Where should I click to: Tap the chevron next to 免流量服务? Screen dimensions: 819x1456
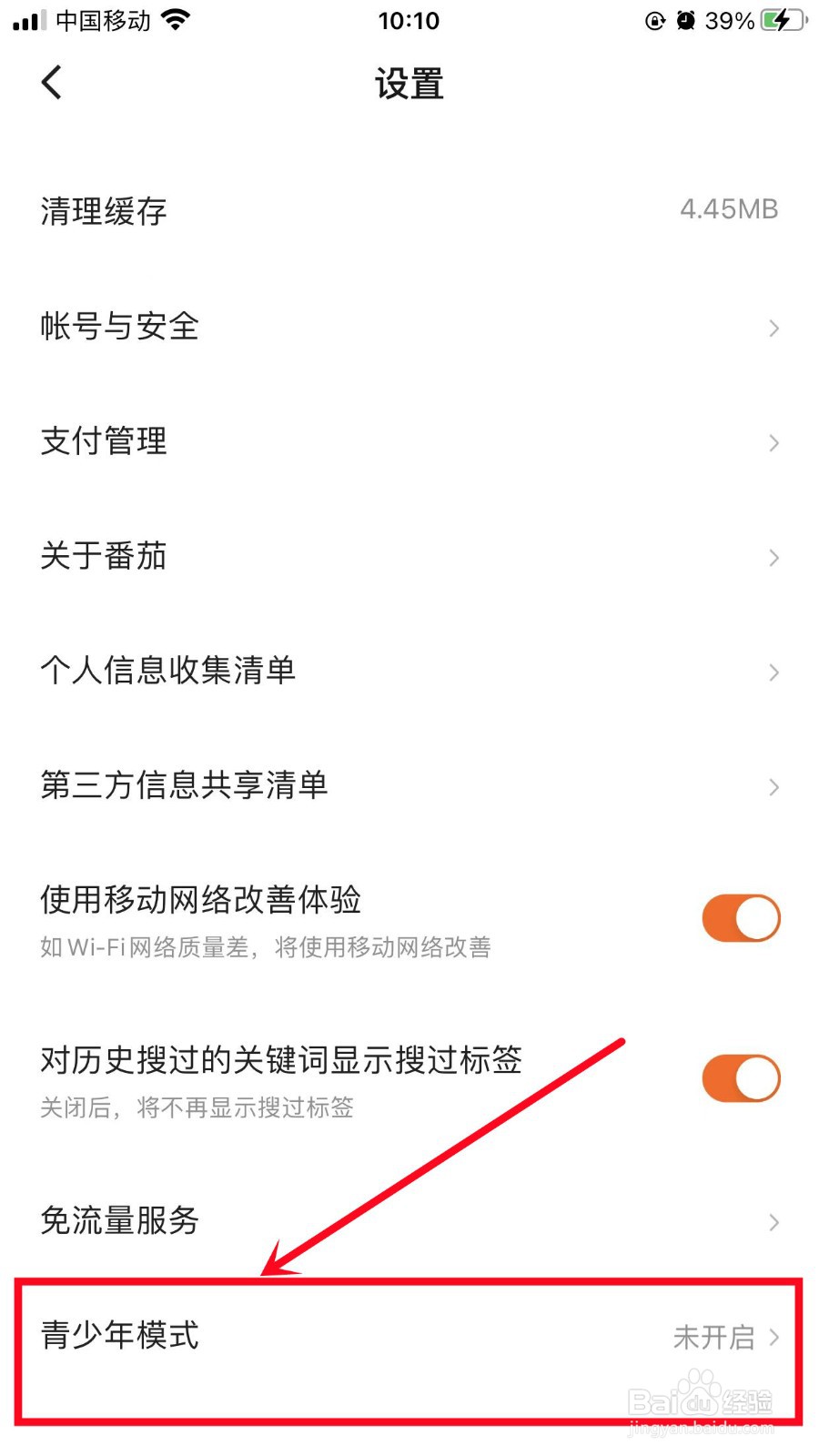[773, 1222]
